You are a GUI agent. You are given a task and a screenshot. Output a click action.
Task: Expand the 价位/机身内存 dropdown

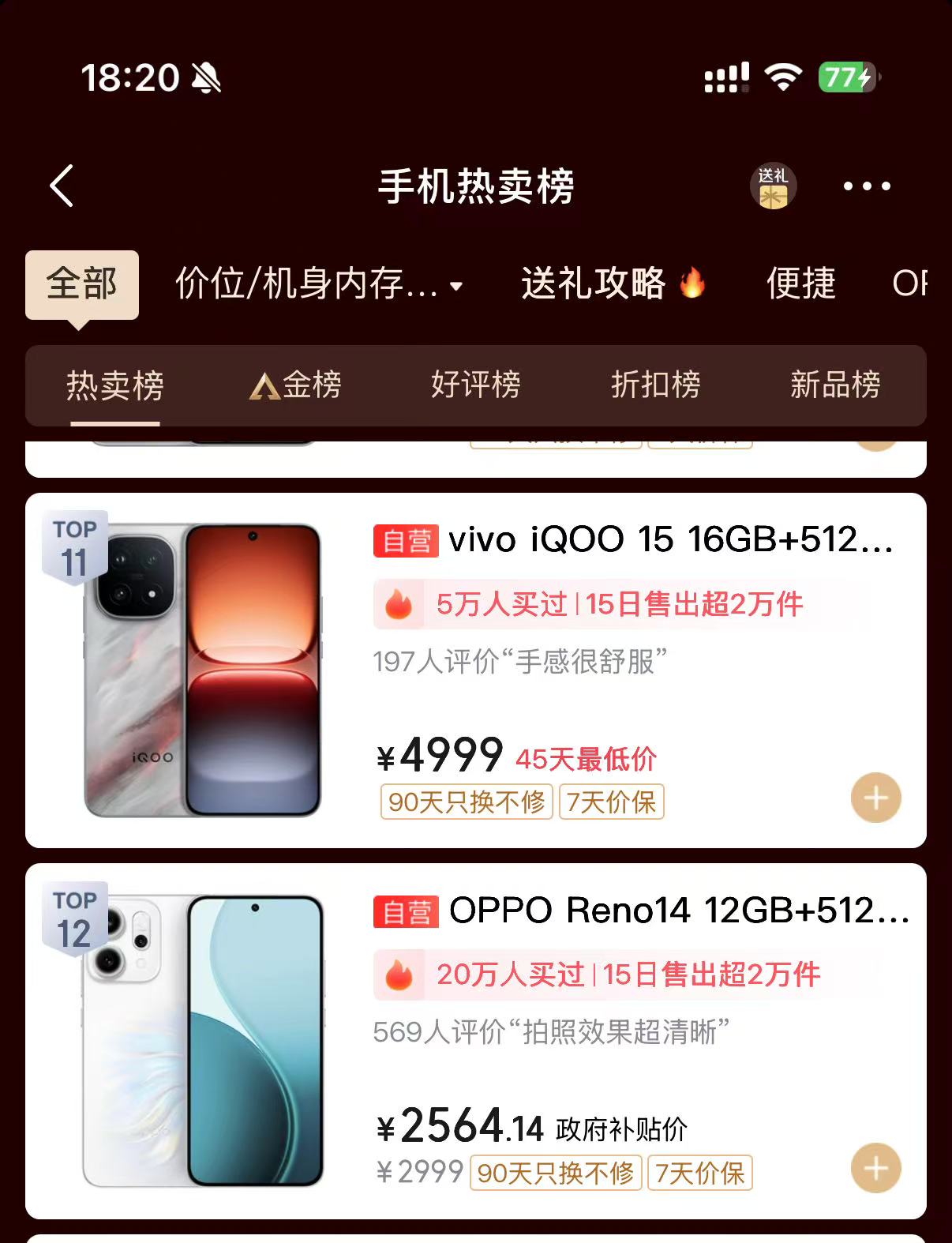tap(318, 284)
